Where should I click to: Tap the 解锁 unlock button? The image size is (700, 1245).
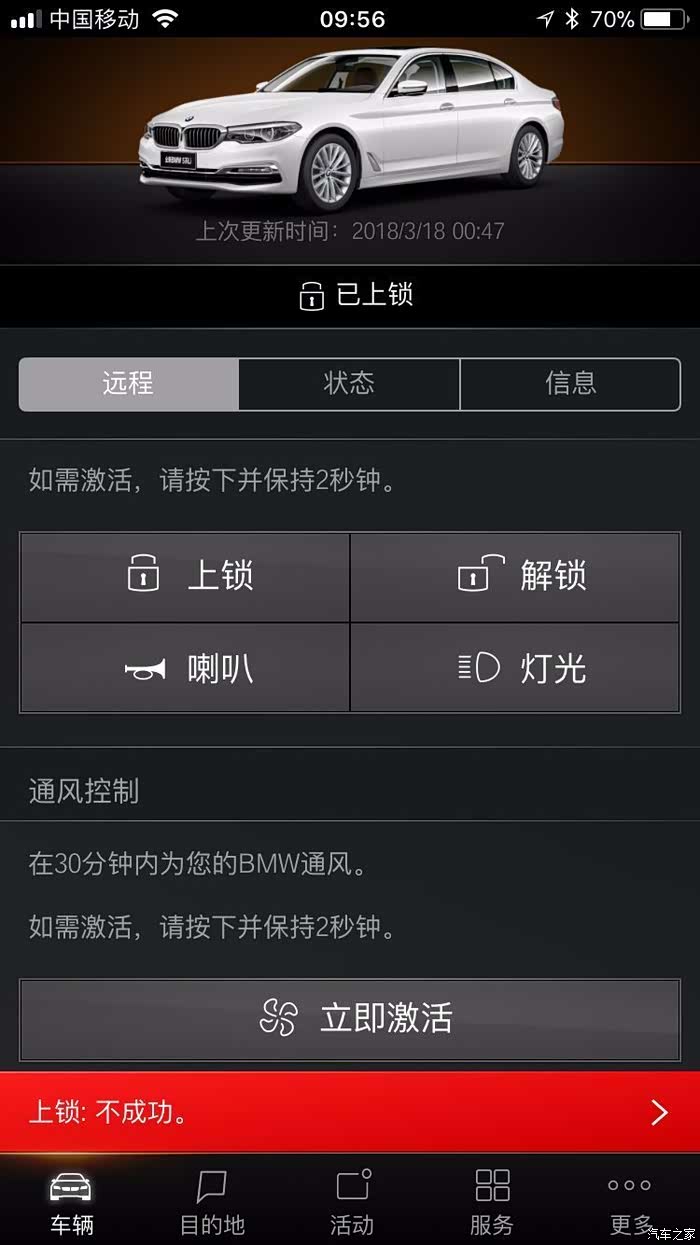point(515,577)
